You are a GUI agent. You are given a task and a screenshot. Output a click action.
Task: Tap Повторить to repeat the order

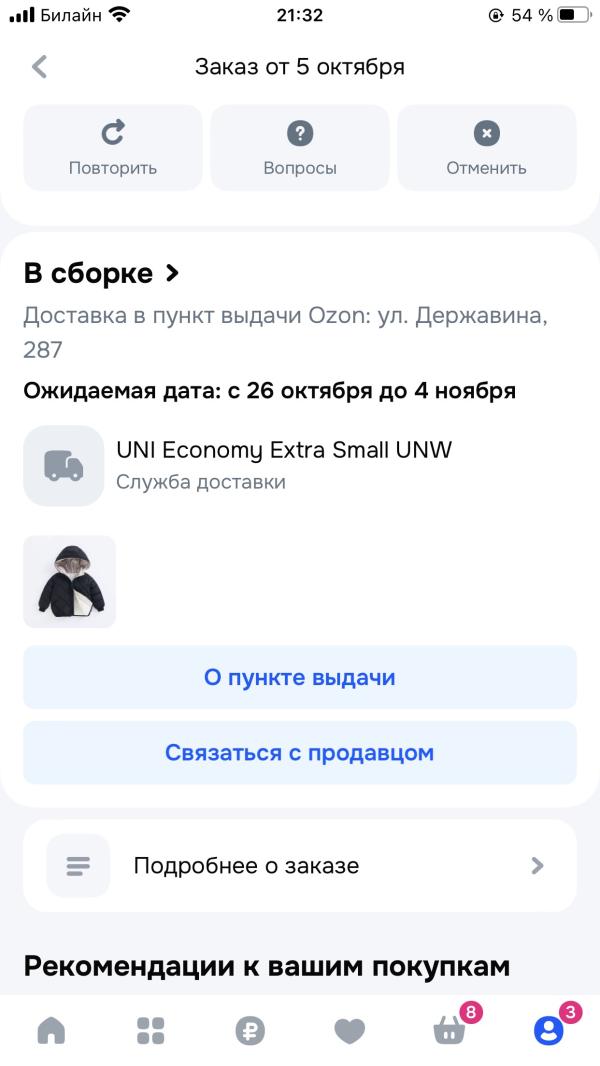click(x=113, y=148)
